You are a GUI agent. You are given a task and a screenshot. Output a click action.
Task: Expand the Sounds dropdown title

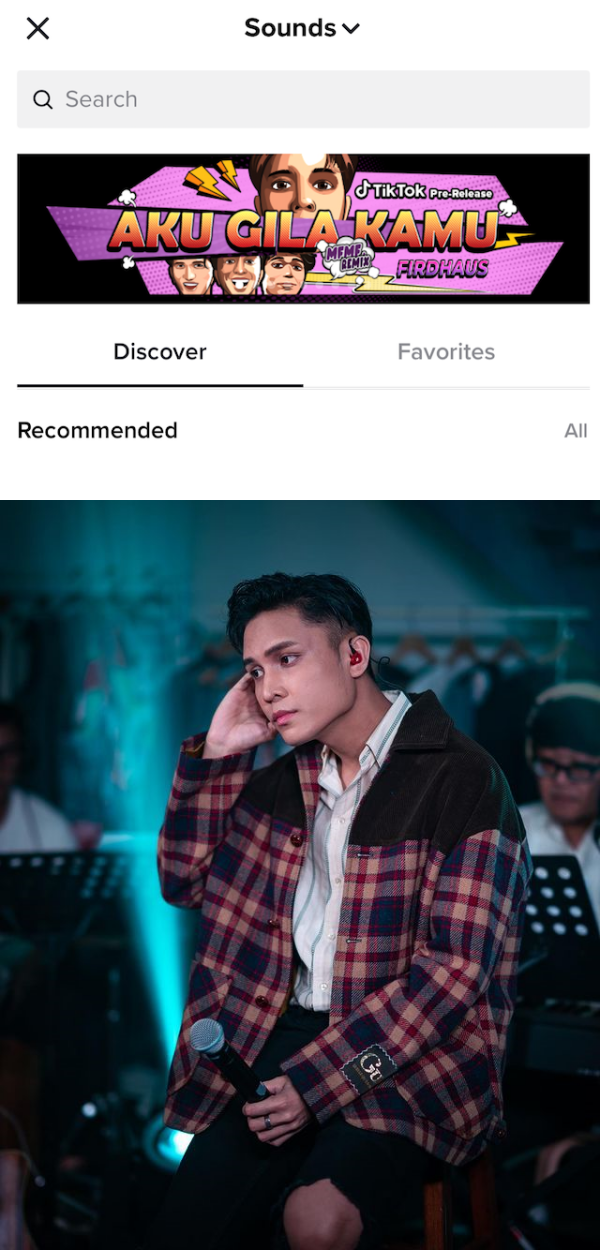coord(301,28)
